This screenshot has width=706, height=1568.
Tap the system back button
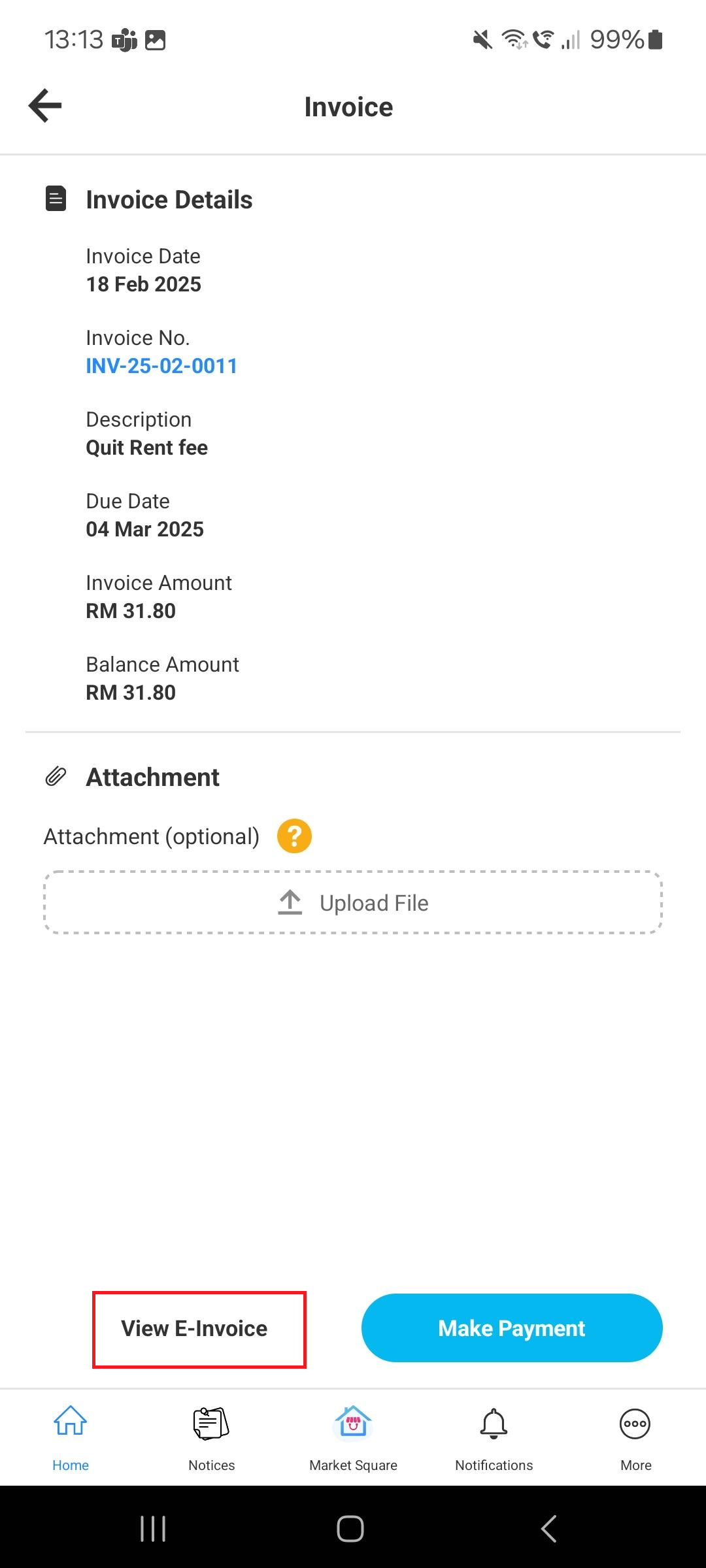click(x=549, y=1529)
